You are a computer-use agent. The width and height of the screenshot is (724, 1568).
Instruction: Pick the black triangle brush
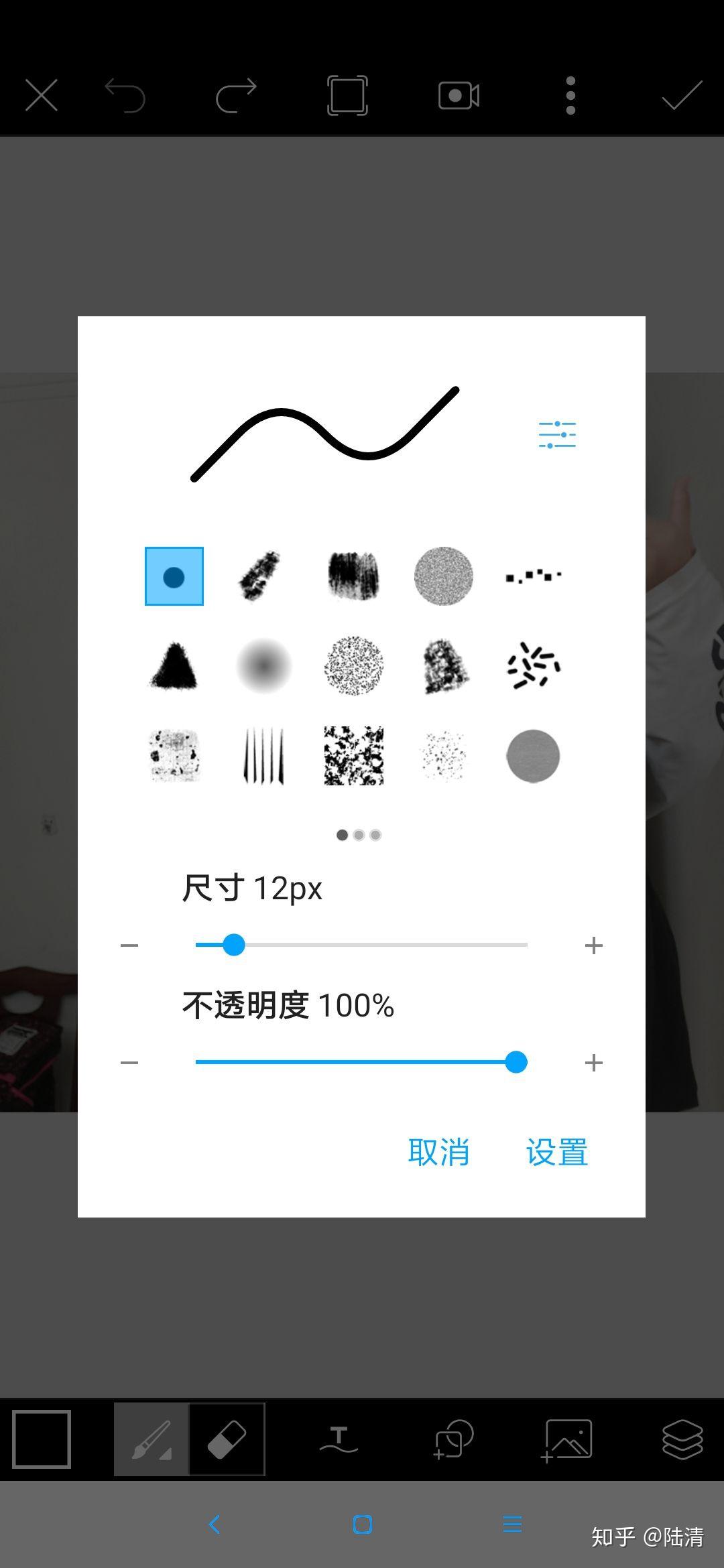[174, 666]
